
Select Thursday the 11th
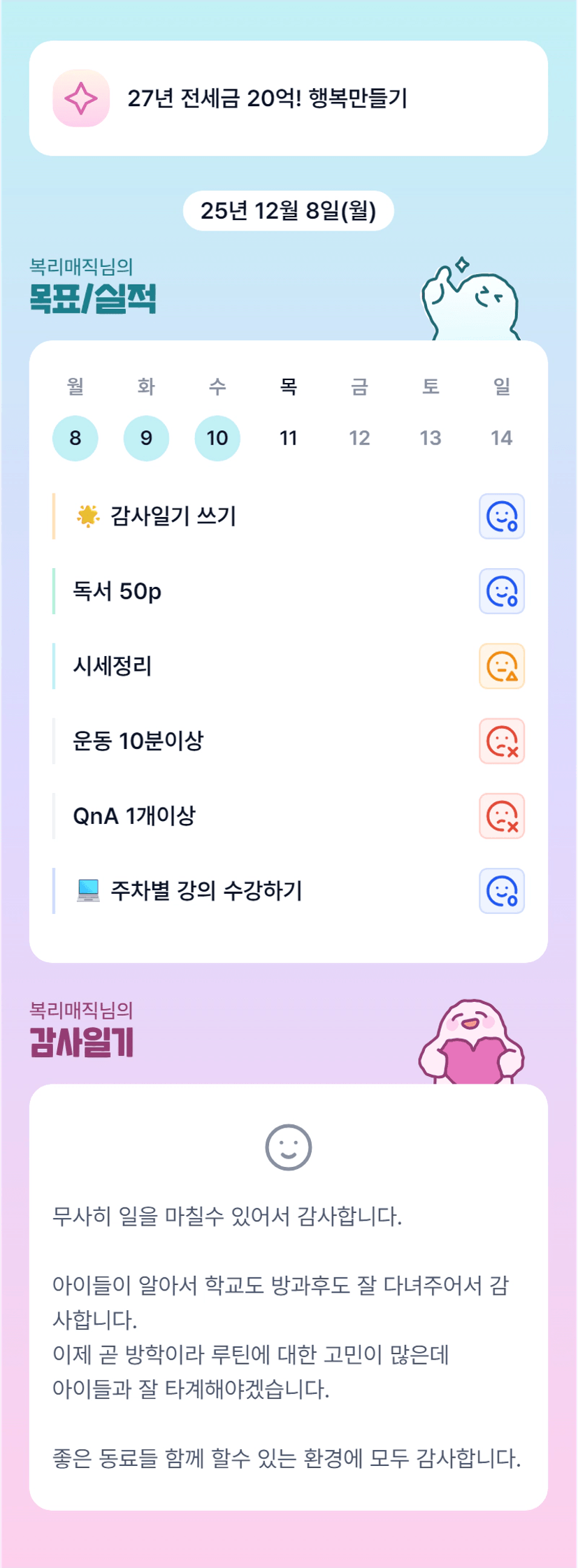point(289,438)
